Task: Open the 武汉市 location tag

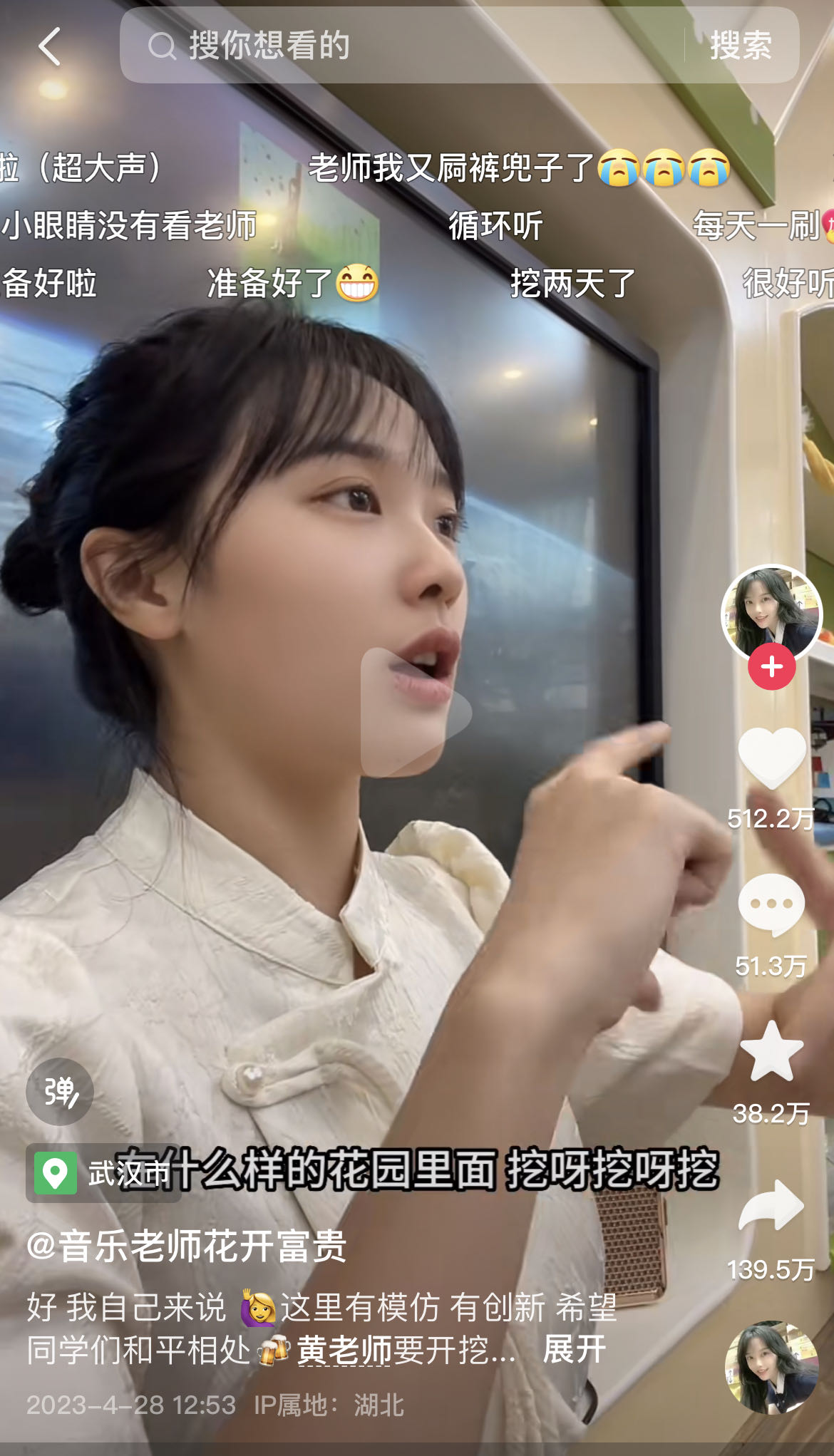Action: pyautogui.click(x=104, y=1173)
